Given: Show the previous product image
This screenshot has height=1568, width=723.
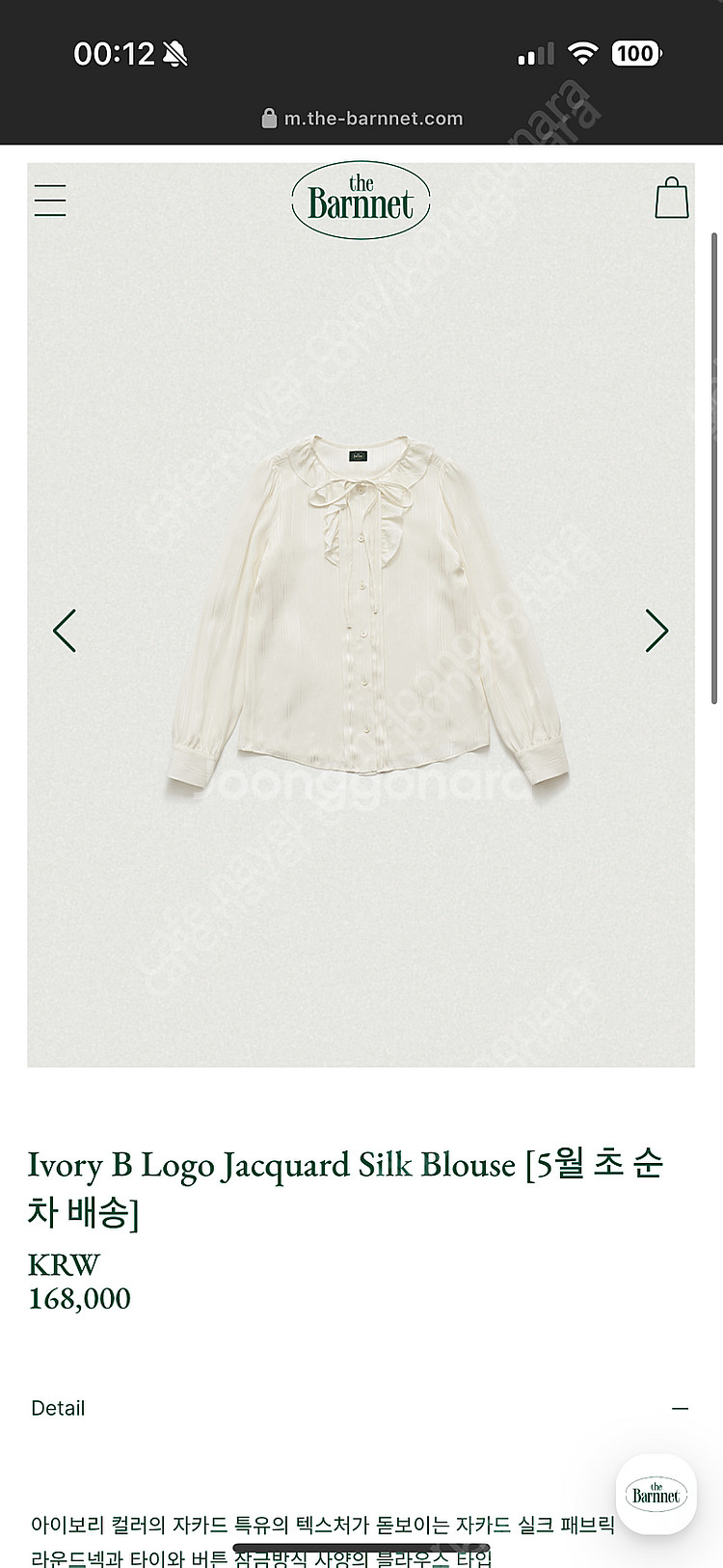Looking at the screenshot, I should tap(65, 631).
